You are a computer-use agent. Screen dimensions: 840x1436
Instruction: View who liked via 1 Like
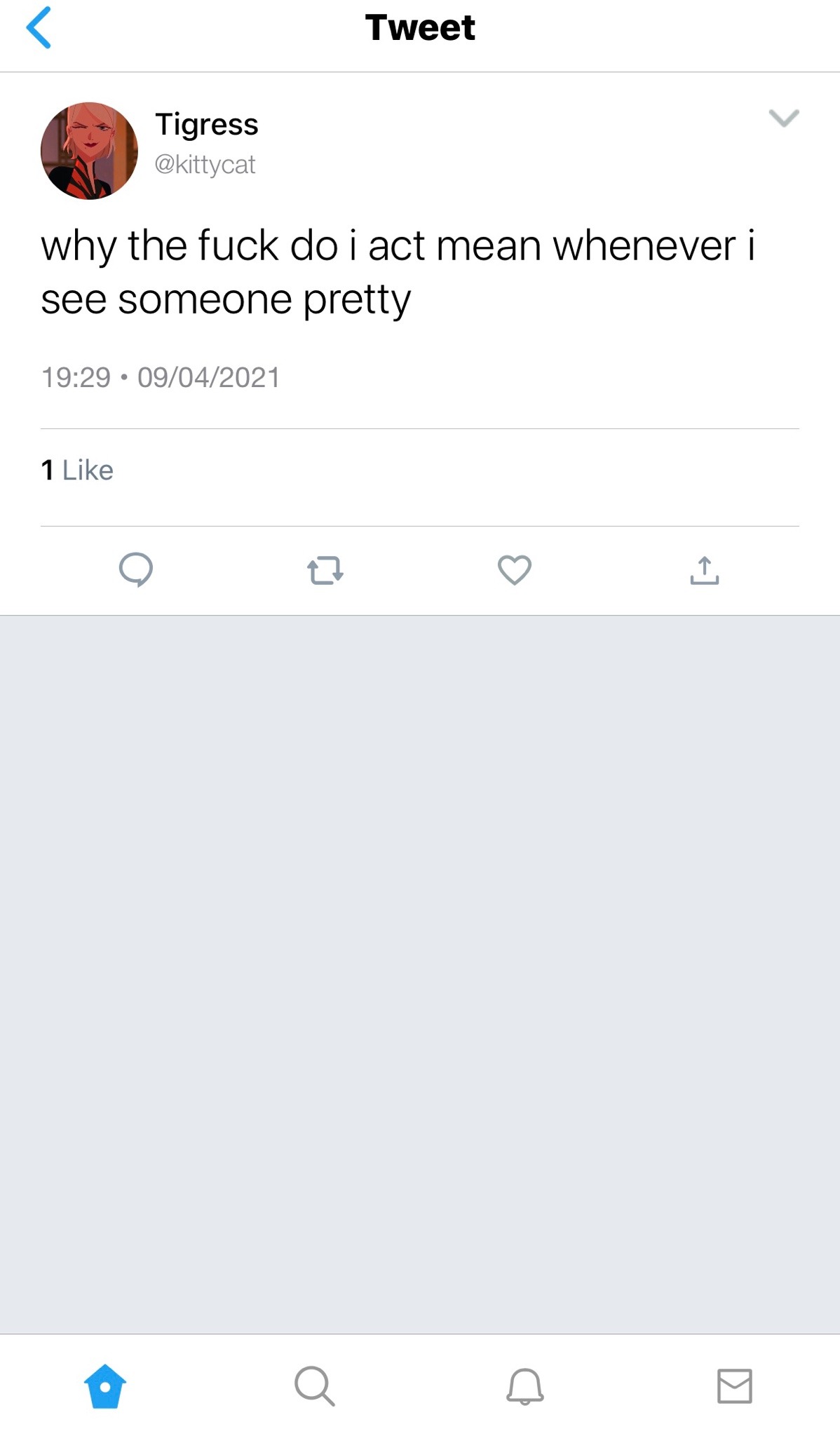tap(77, 470)
